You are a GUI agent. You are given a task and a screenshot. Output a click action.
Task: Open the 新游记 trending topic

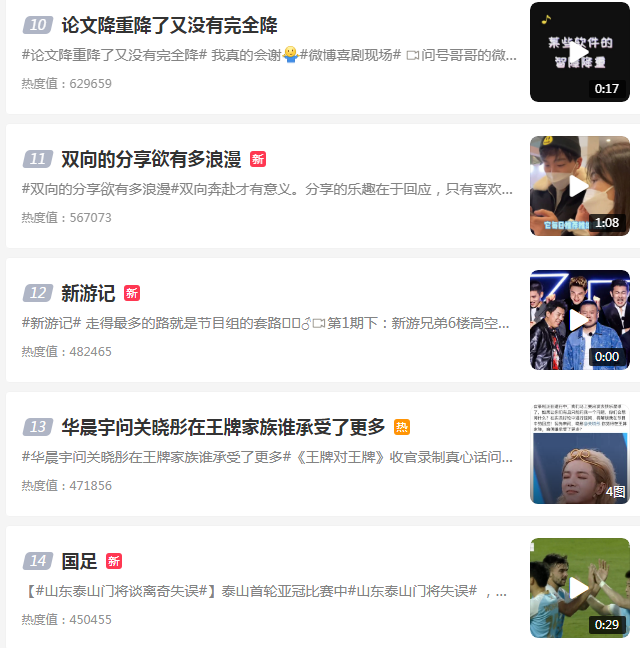[88, 293]
